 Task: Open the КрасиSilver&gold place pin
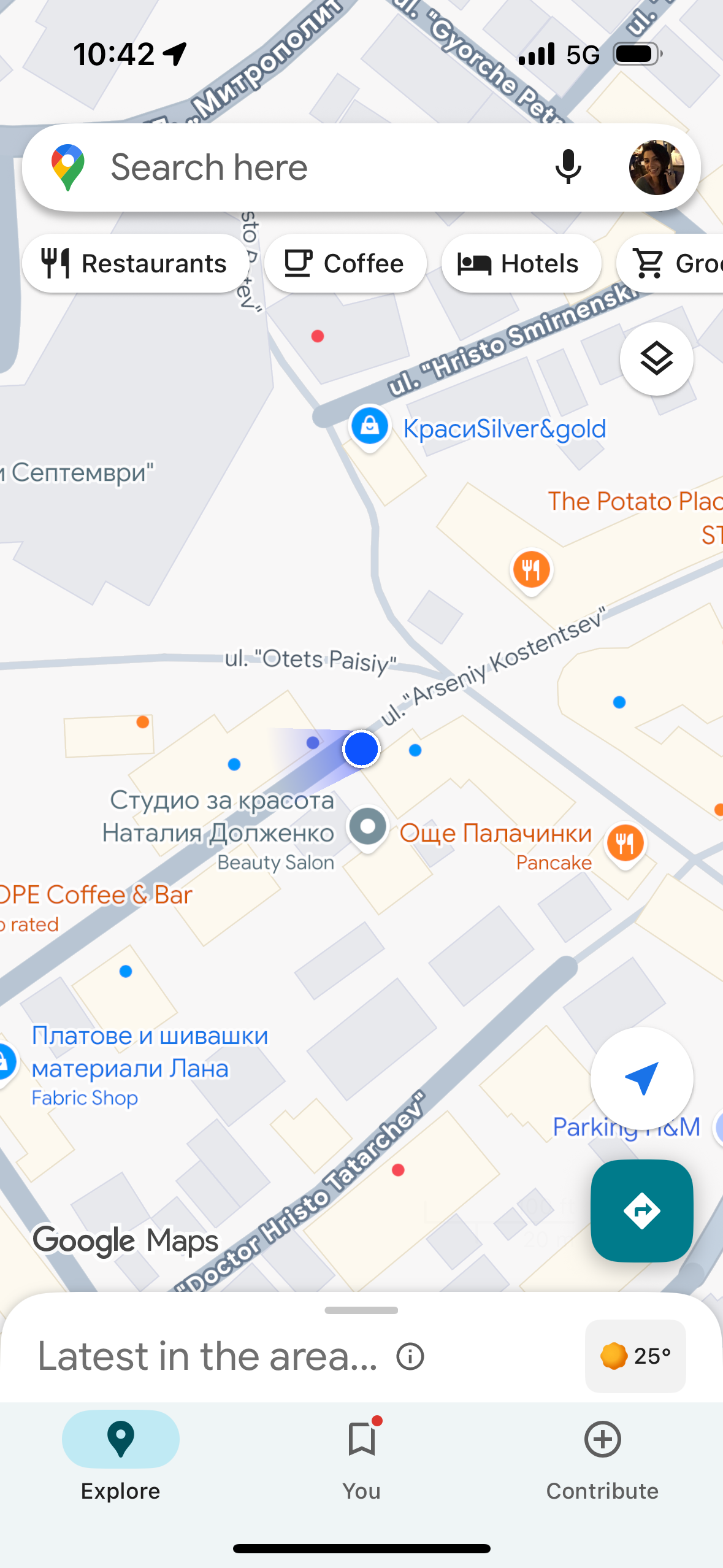coord(370,428)
